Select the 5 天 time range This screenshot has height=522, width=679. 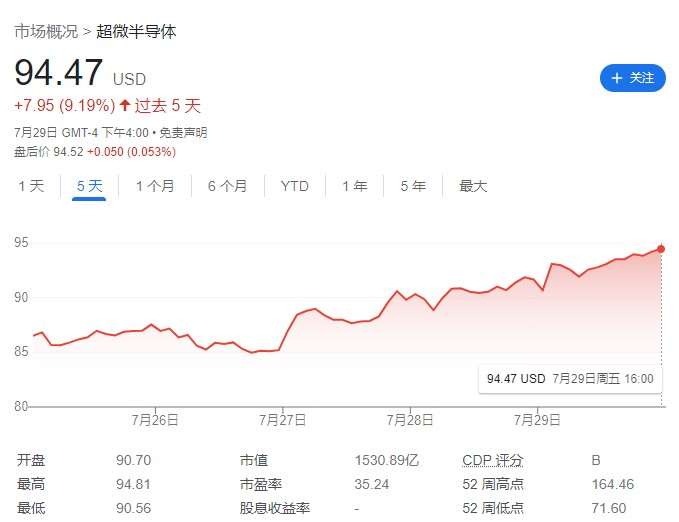pyautogui.click(x=89, y=186)
